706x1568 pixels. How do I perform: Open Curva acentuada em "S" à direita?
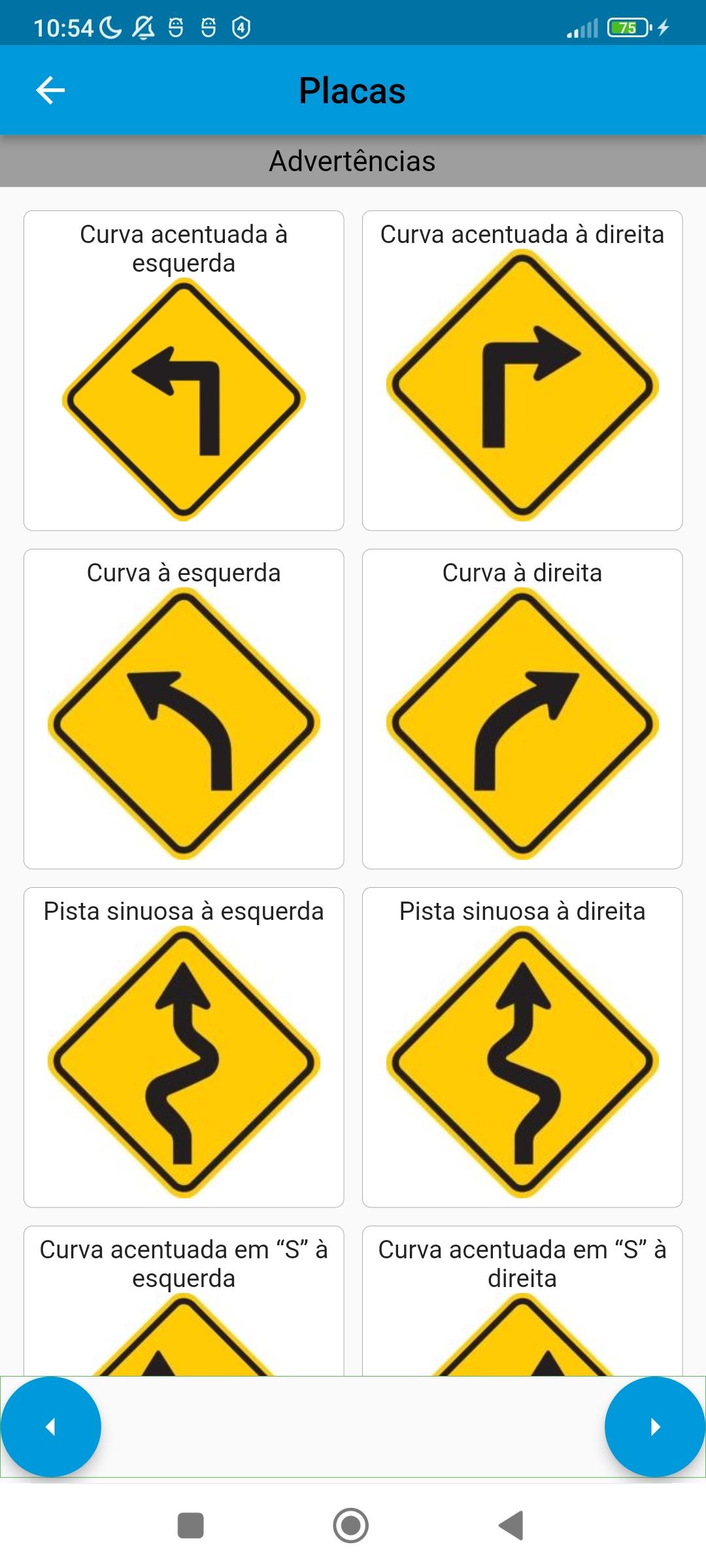(x=522, y=1301)
